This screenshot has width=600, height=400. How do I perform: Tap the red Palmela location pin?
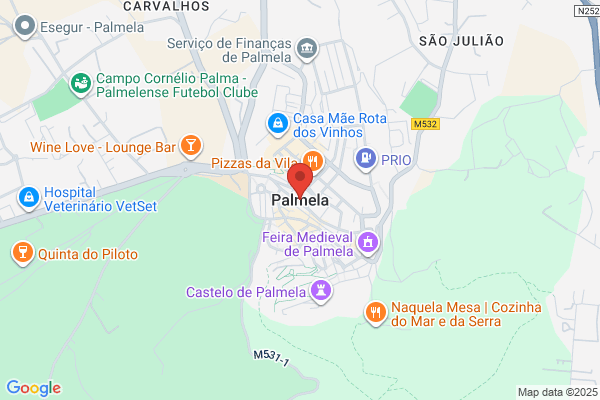point(300,180)
